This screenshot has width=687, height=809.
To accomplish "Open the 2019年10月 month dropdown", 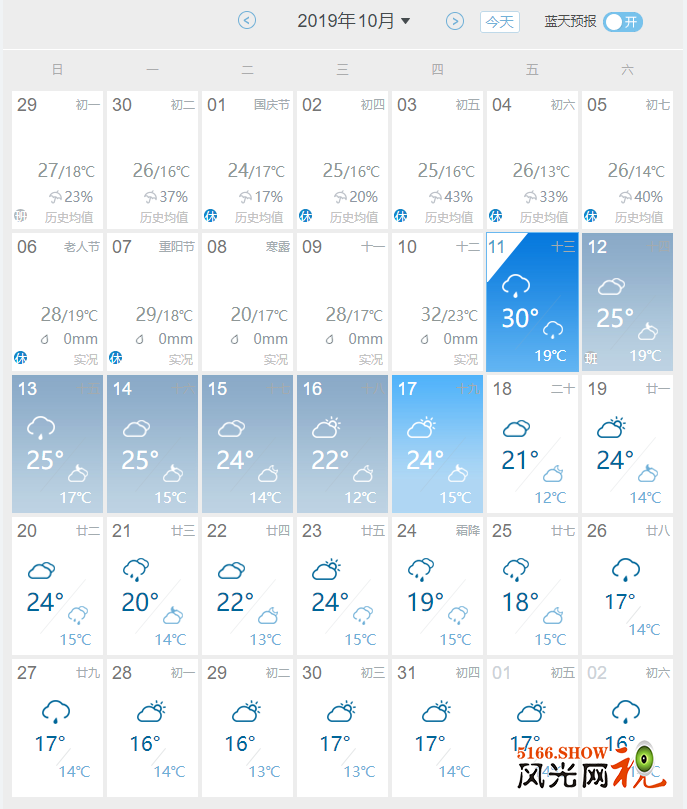I will (x=354, y=21).
